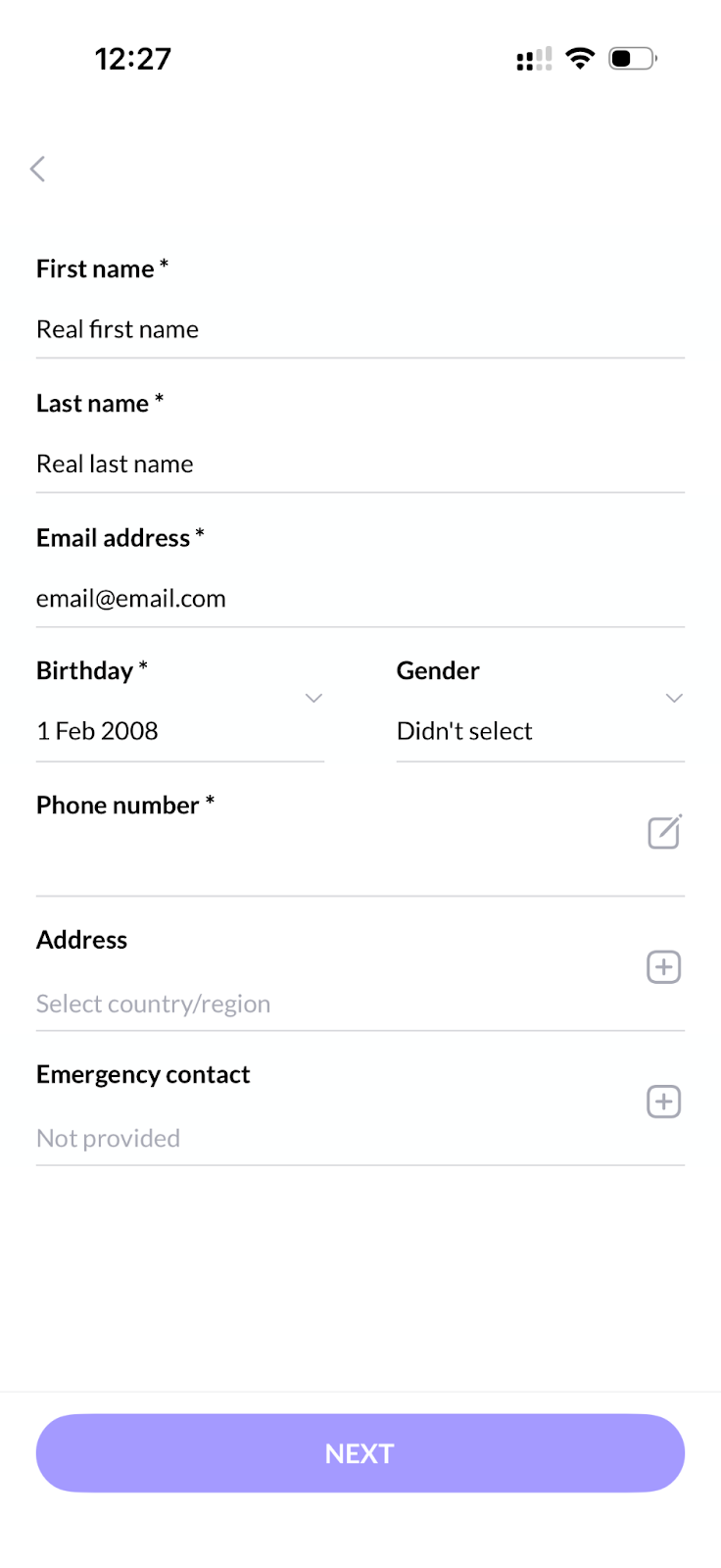Screen dimensions: 721x1568
Task: Change the Email address field
Action: click(359, 598)
